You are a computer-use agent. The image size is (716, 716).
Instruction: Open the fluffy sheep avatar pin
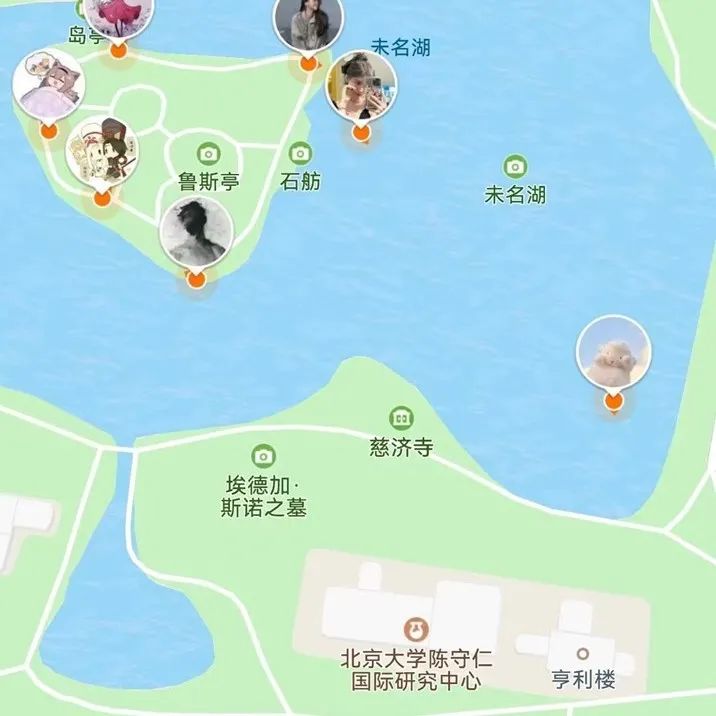pos(613,353)
